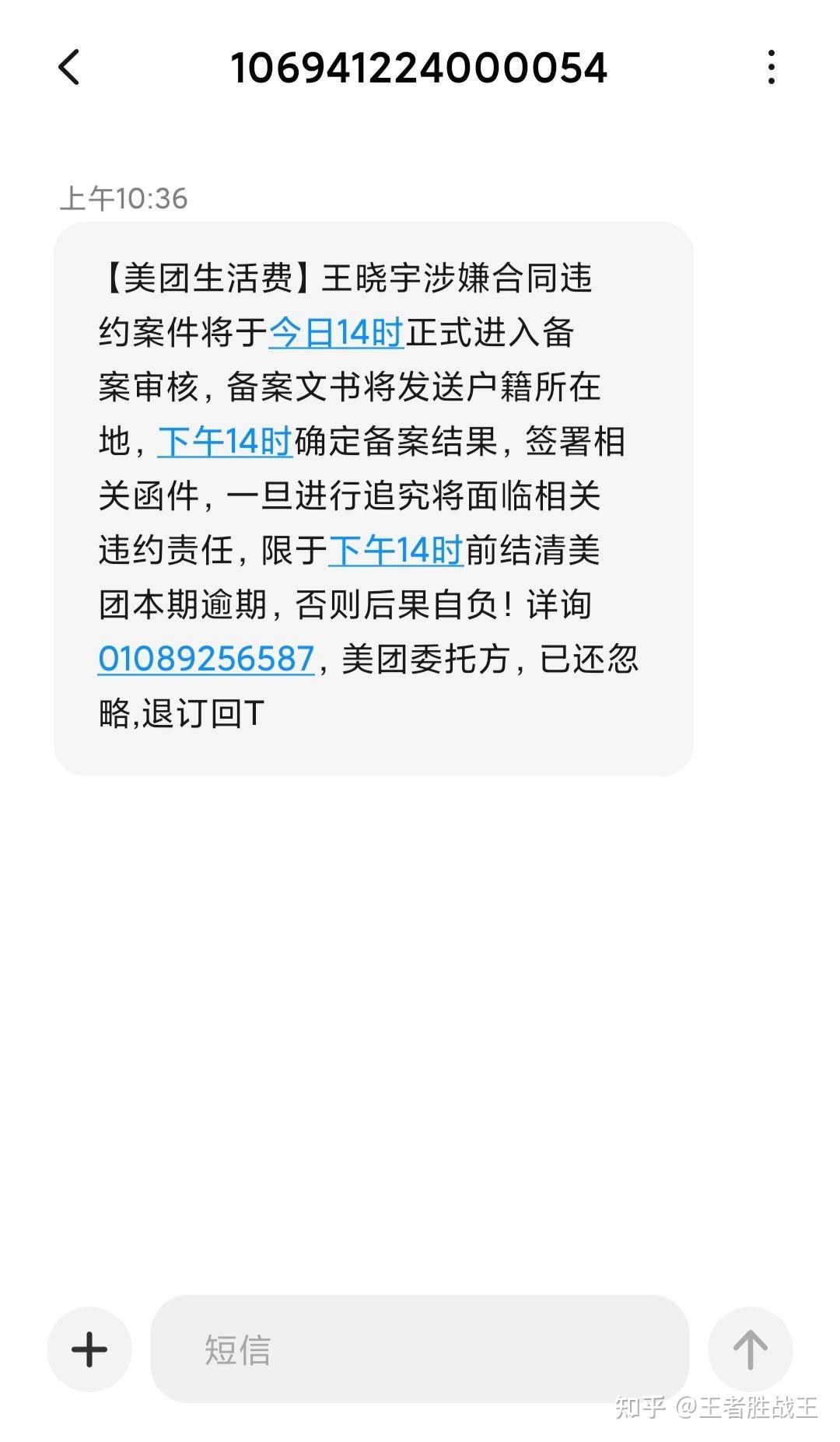This screenshot has height=1442, width=840.
Task: Tap the empty area below the message bubble
Action: pos(420,972)
